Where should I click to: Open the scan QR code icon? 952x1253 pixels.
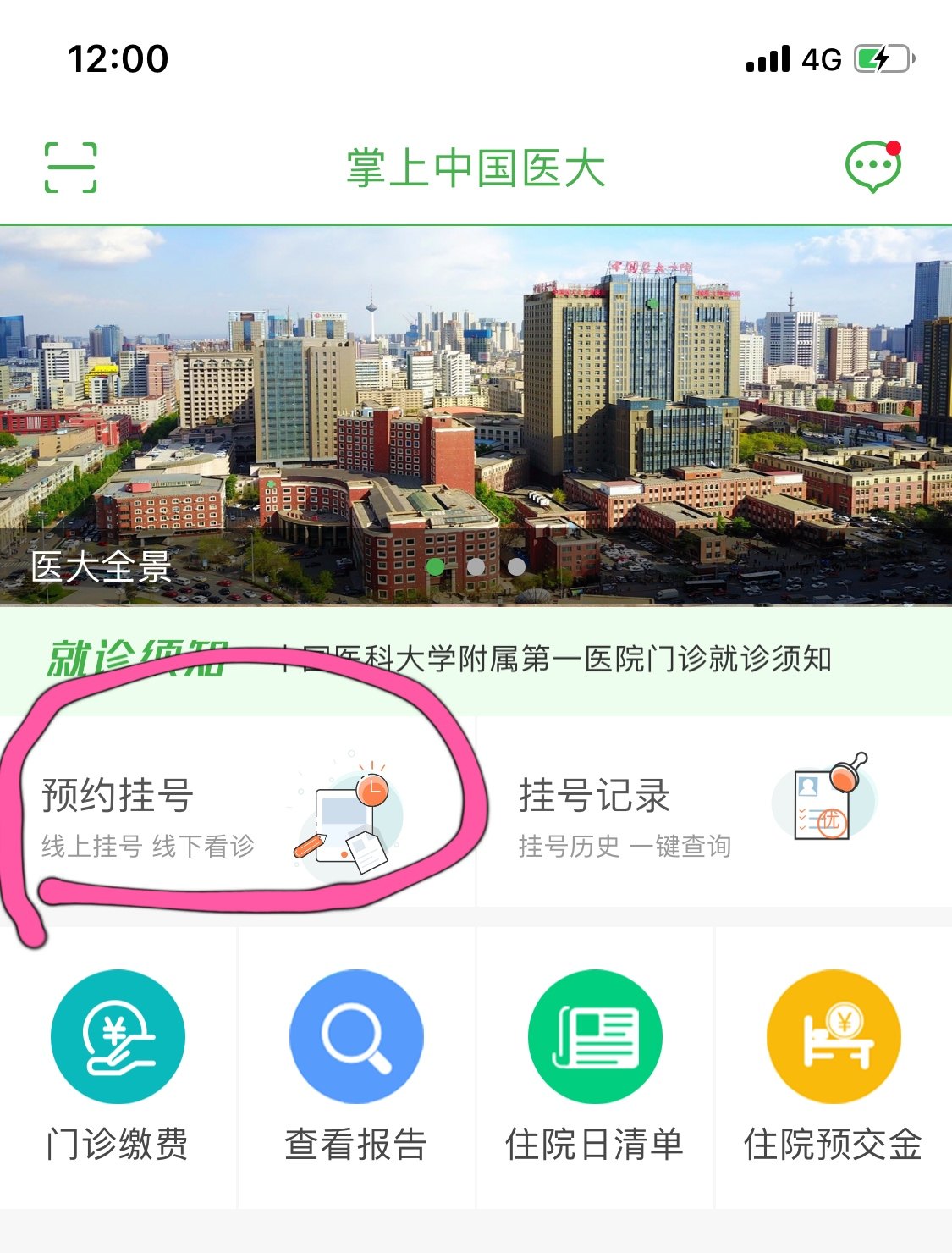coord(70,168)
